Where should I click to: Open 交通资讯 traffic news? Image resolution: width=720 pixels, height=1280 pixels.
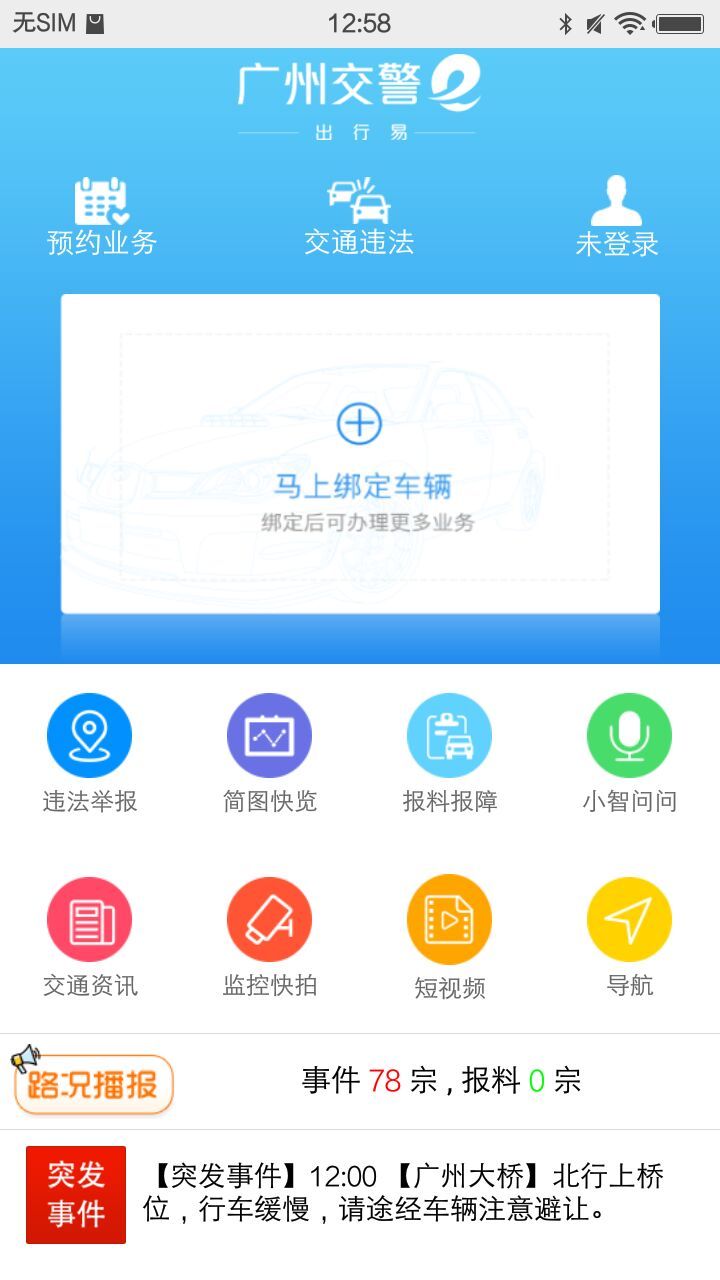point(90,937)
